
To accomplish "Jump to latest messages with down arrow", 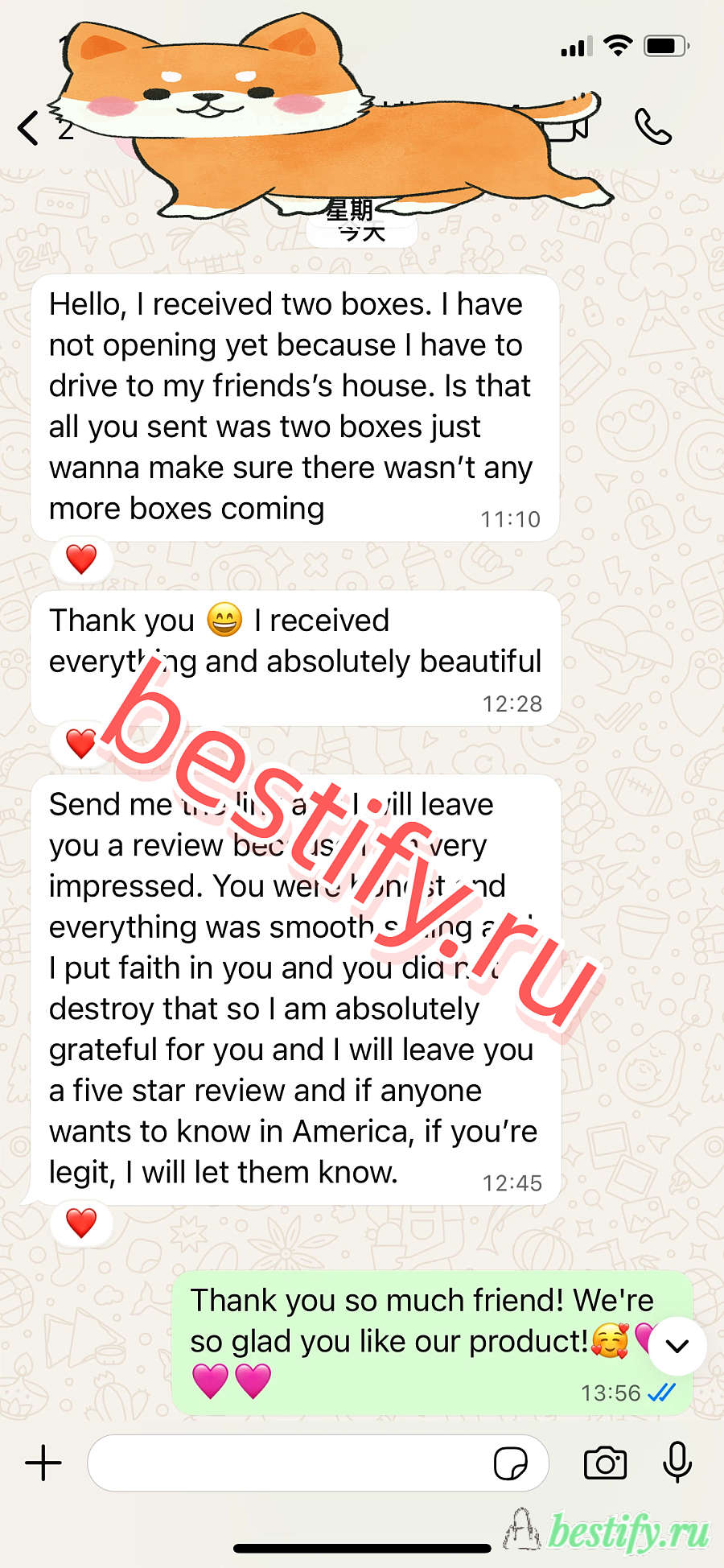I will (x=677, y=1346).
